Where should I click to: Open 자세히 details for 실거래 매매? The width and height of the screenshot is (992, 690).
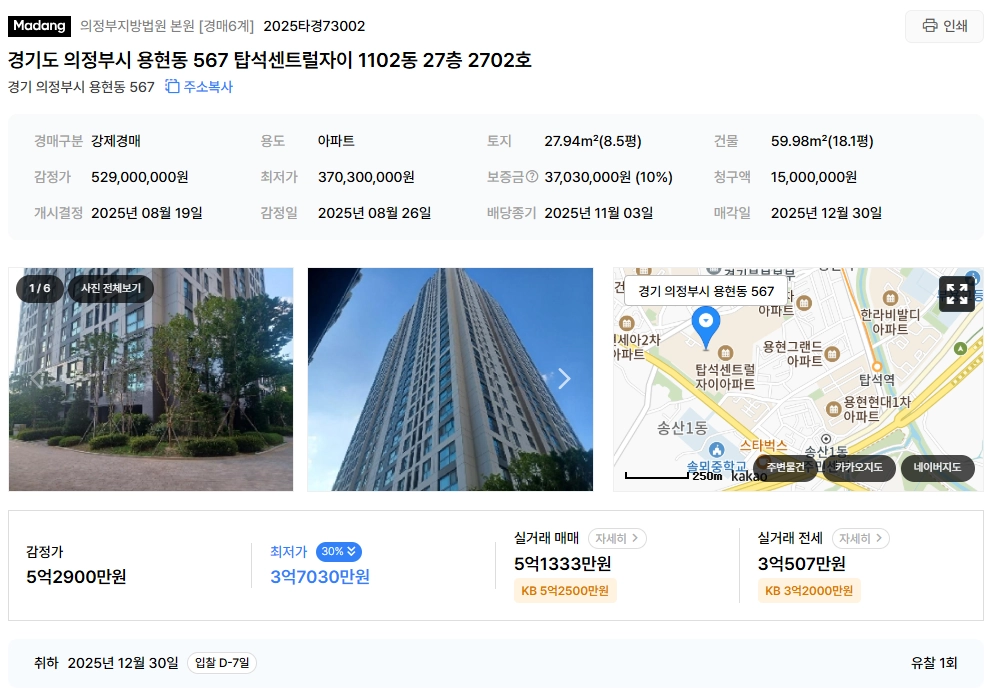(617, 538)
